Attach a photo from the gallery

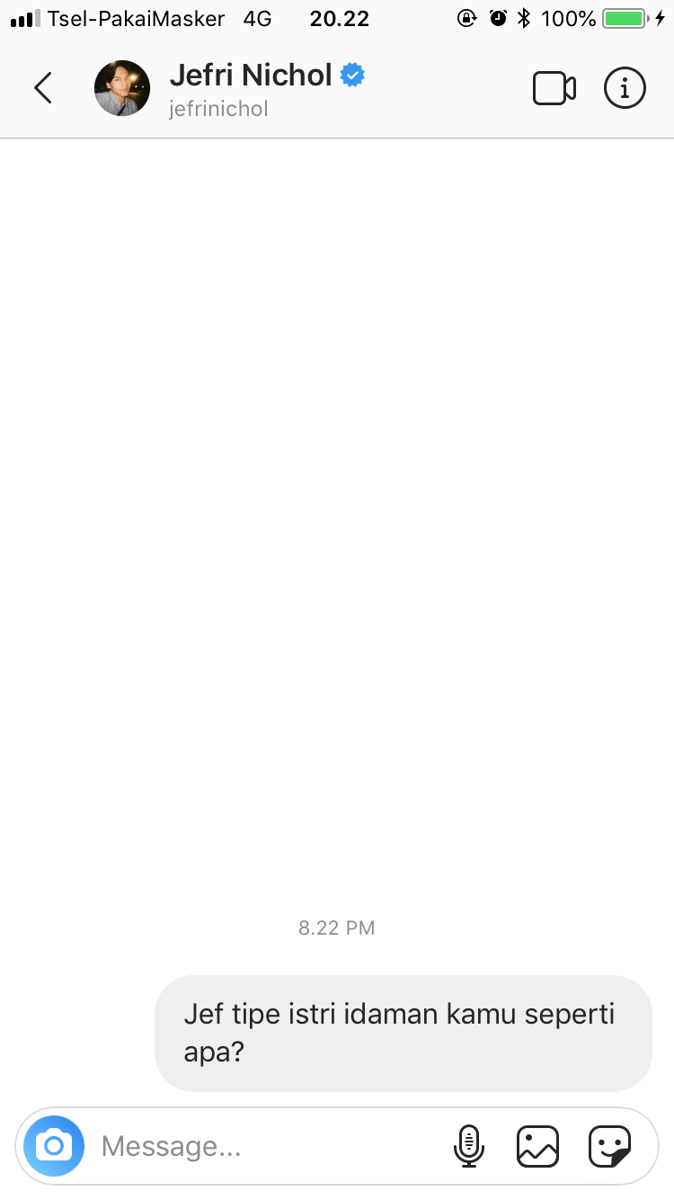(x=538, y=1146)
